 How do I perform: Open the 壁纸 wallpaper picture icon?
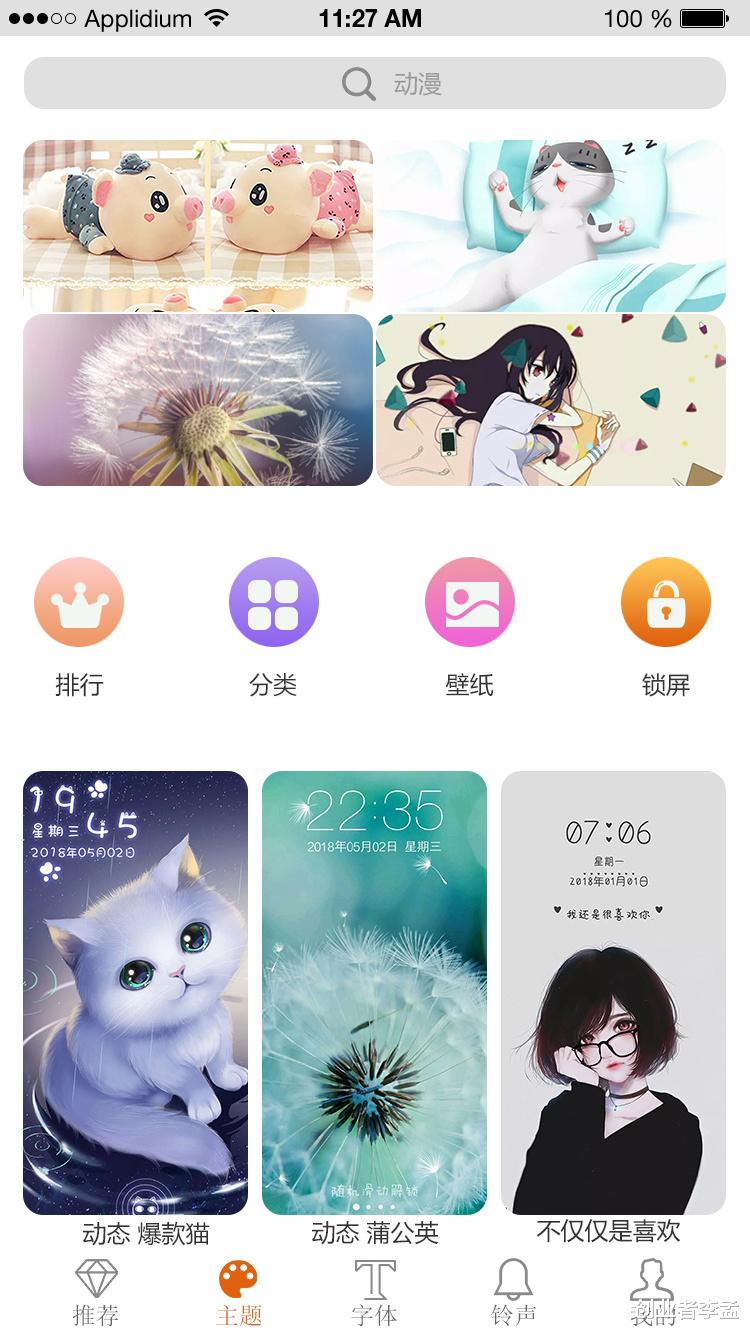tap(470, 601)
